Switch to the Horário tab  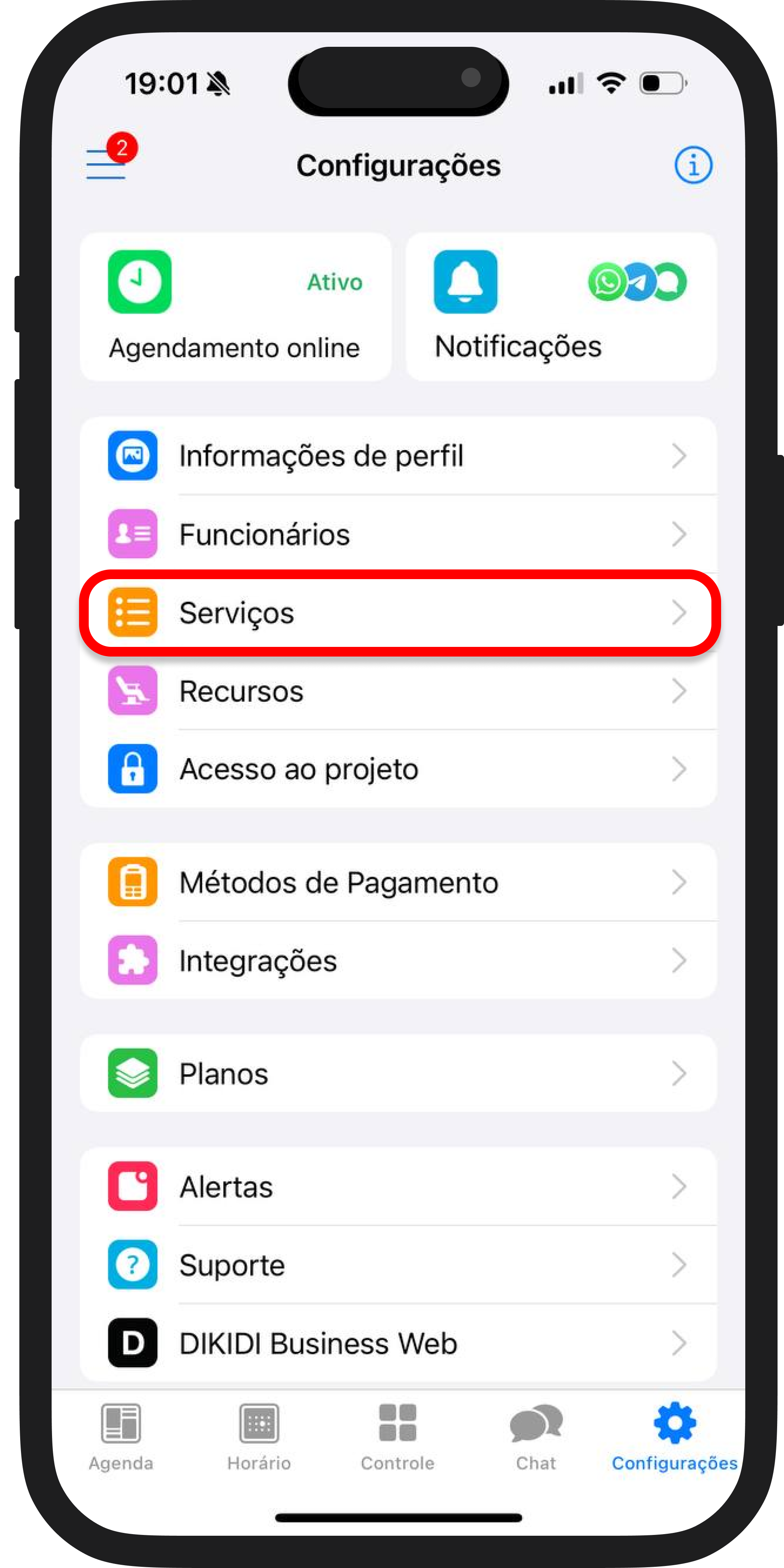coord(259,1437)
